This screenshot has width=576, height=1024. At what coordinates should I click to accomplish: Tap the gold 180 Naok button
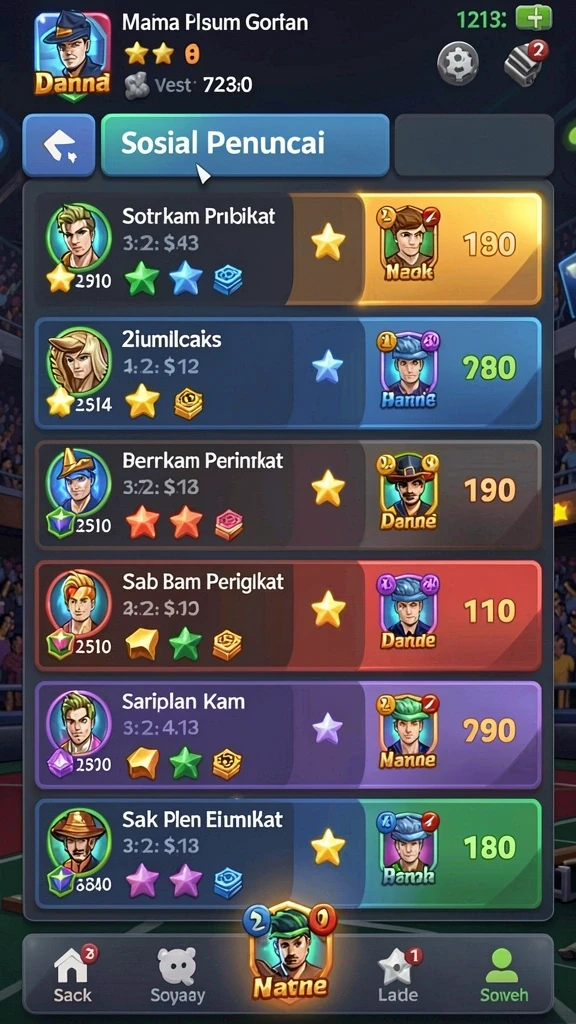tap(451, 249)
